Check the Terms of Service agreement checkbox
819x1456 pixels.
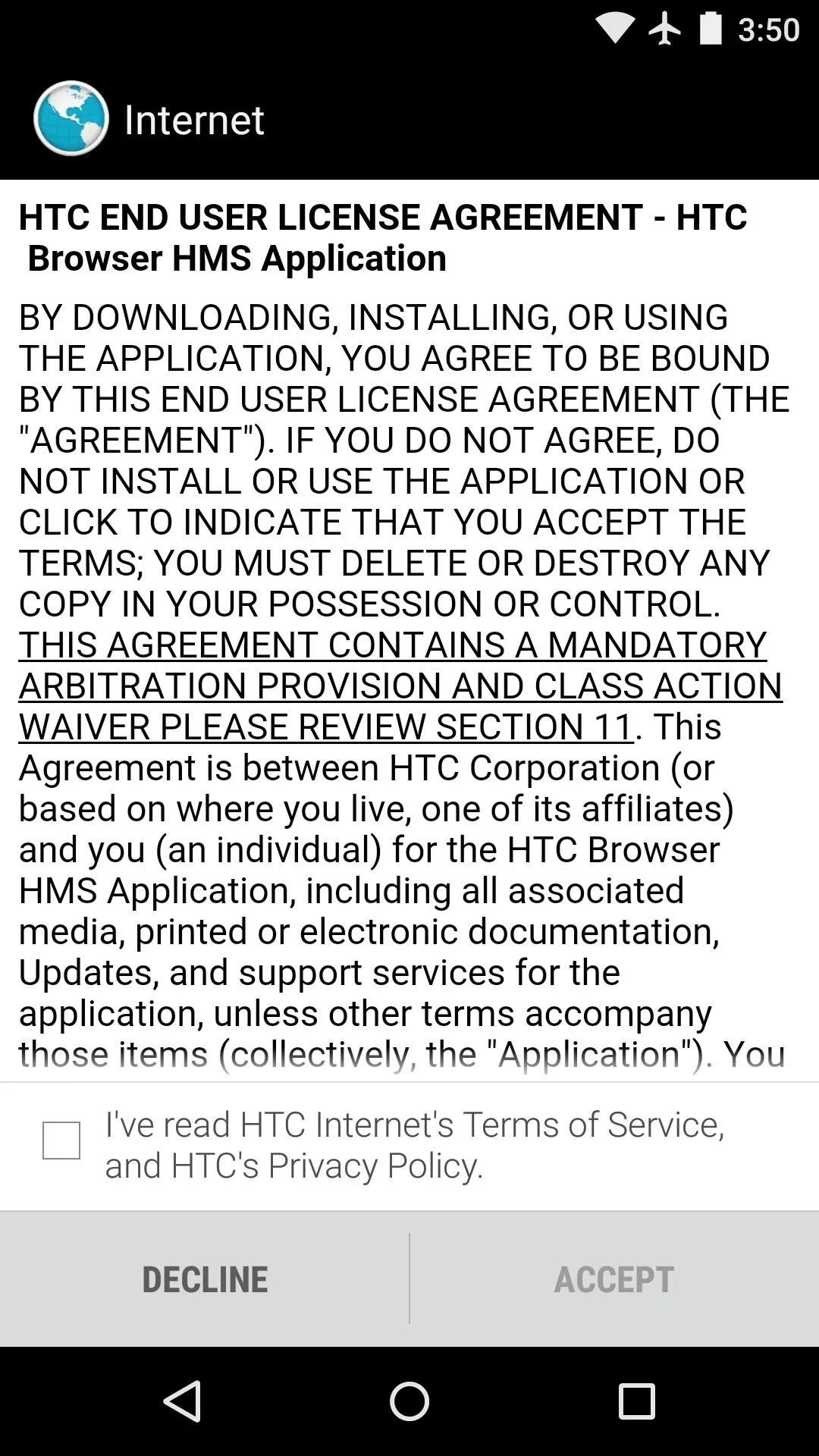point(61,1141)
